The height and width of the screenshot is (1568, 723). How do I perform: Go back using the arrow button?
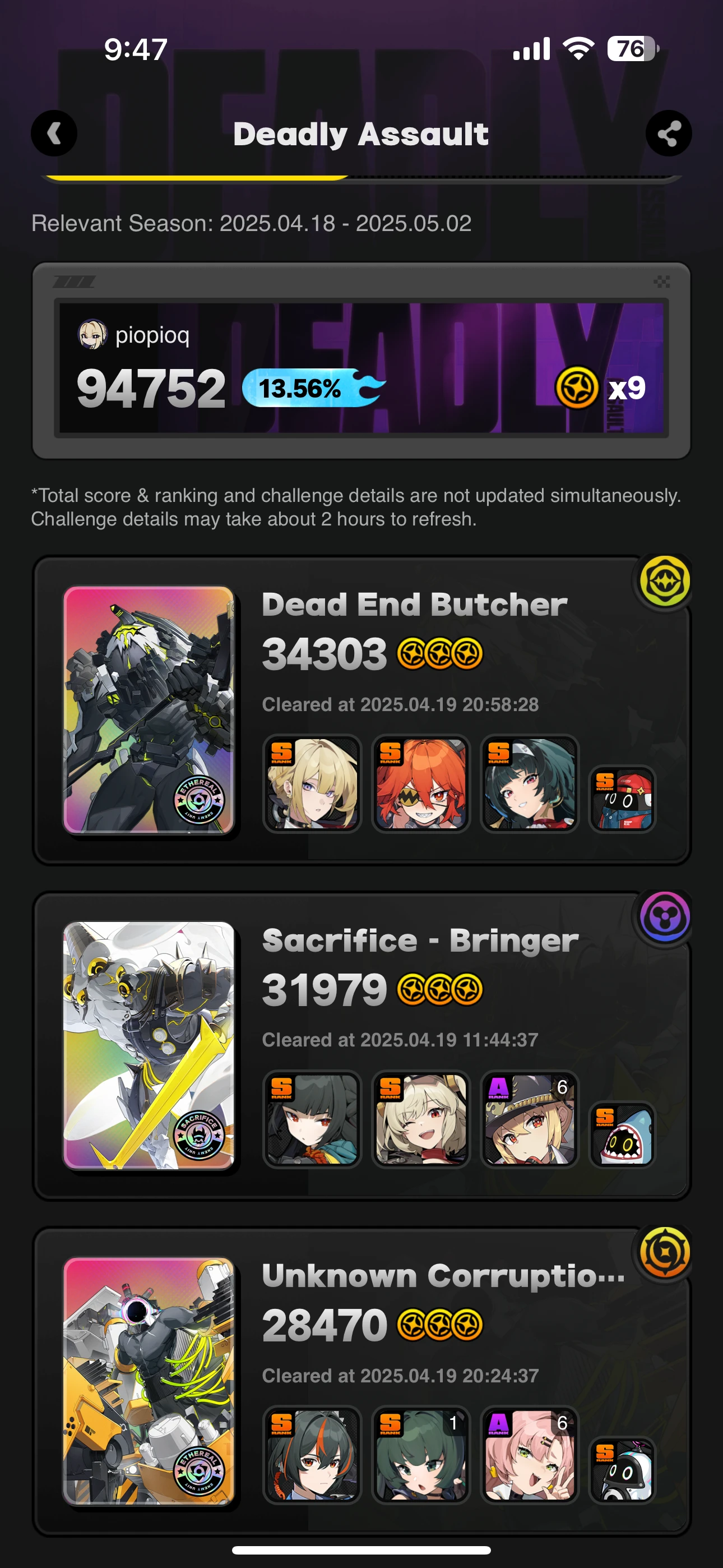pos(54,133)
